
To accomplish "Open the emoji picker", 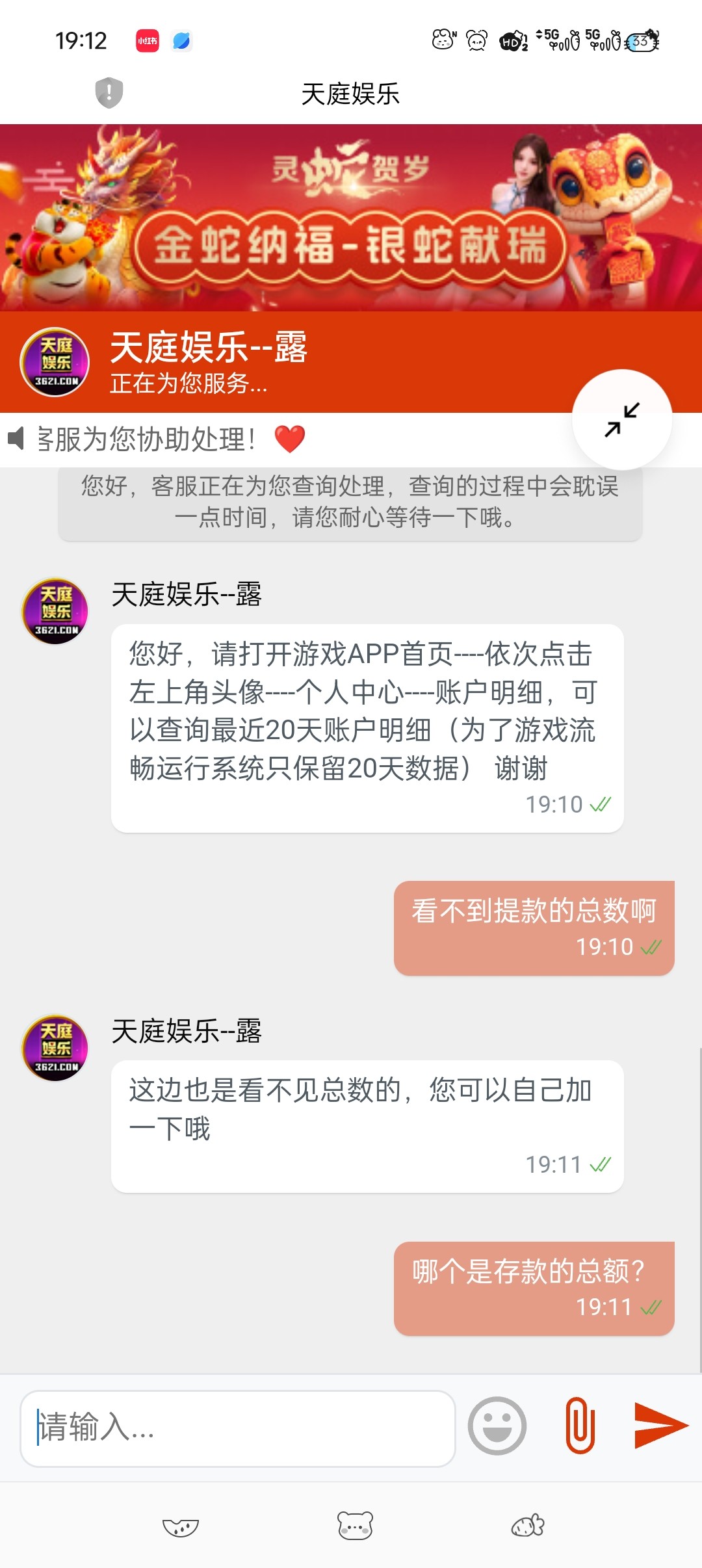I will [x=497, y=1426].
